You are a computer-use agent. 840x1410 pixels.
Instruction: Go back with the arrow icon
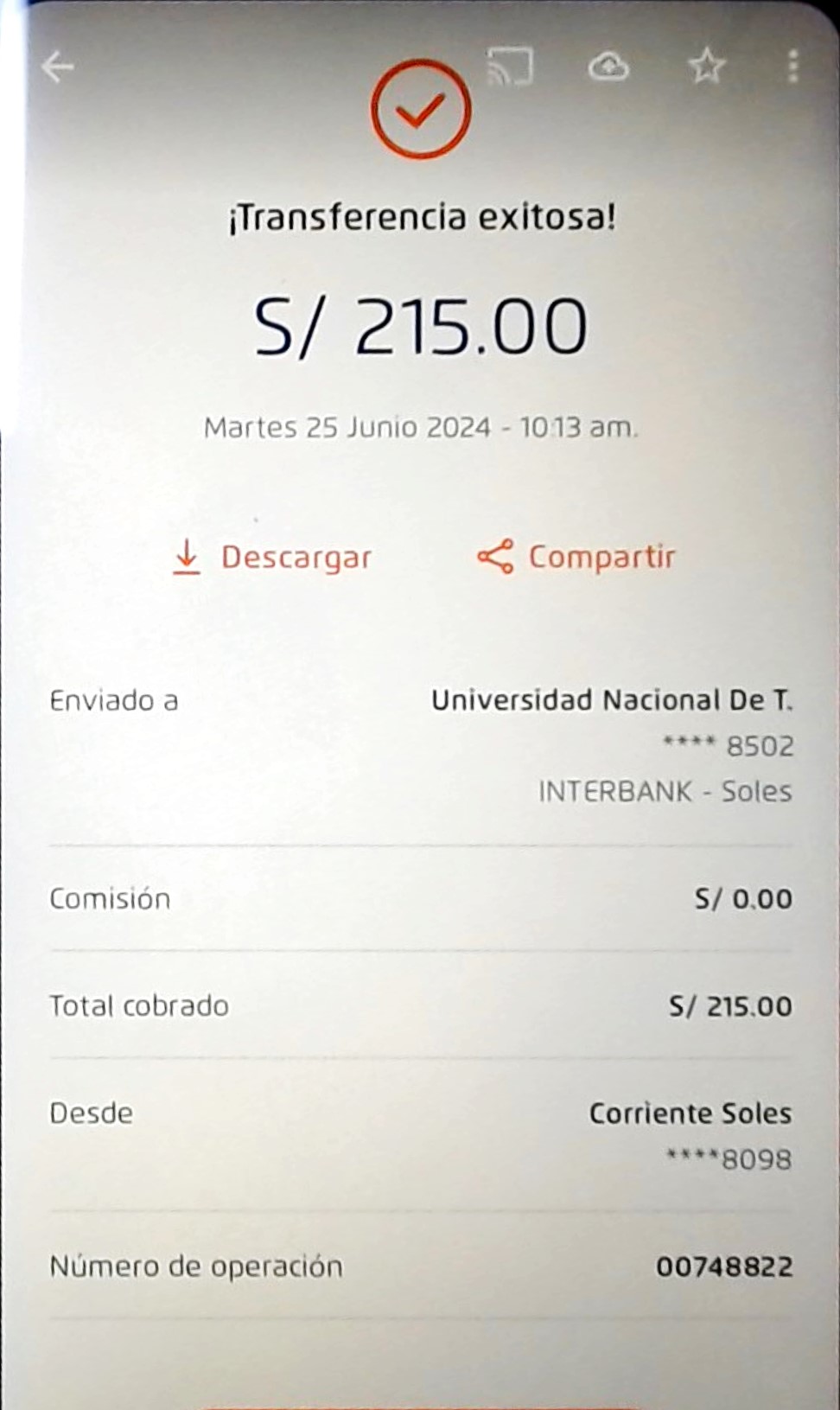(58, 67)
